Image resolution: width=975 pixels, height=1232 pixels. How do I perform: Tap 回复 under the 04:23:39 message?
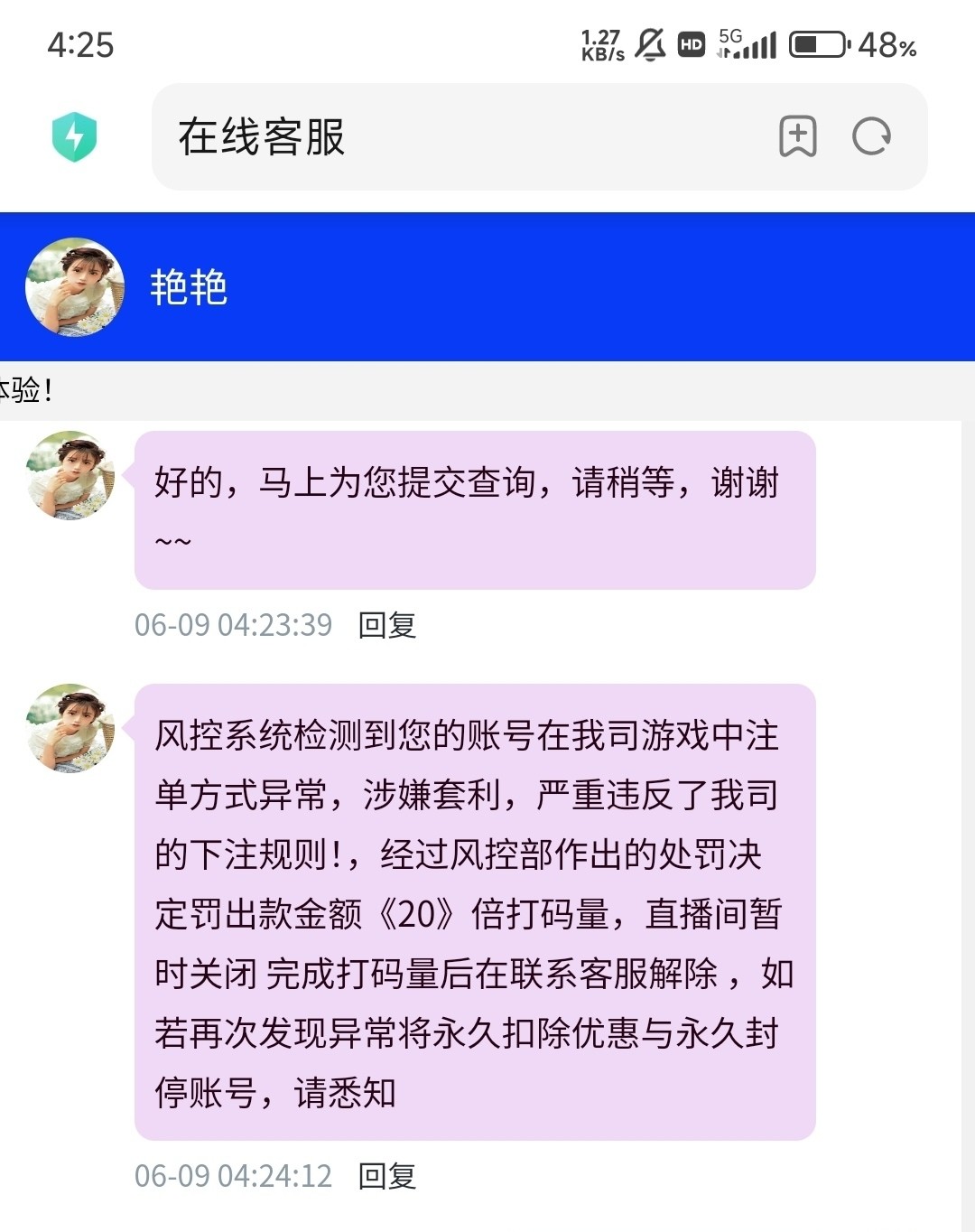(x=387, y=625)
